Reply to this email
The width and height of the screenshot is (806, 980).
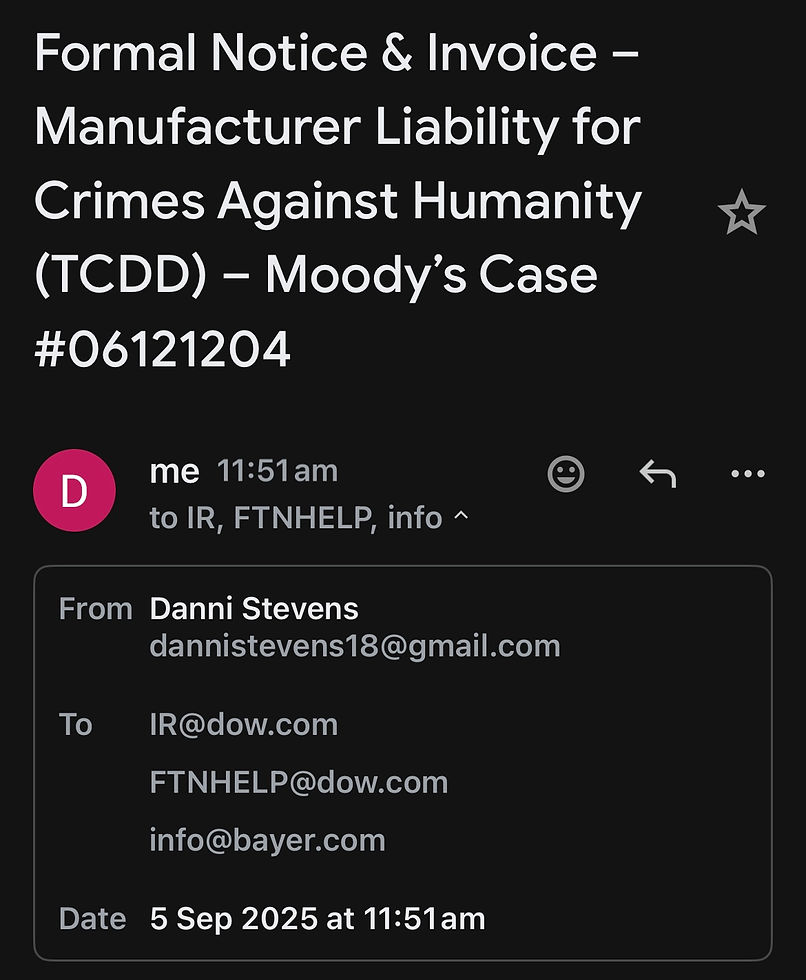point(658,474)
